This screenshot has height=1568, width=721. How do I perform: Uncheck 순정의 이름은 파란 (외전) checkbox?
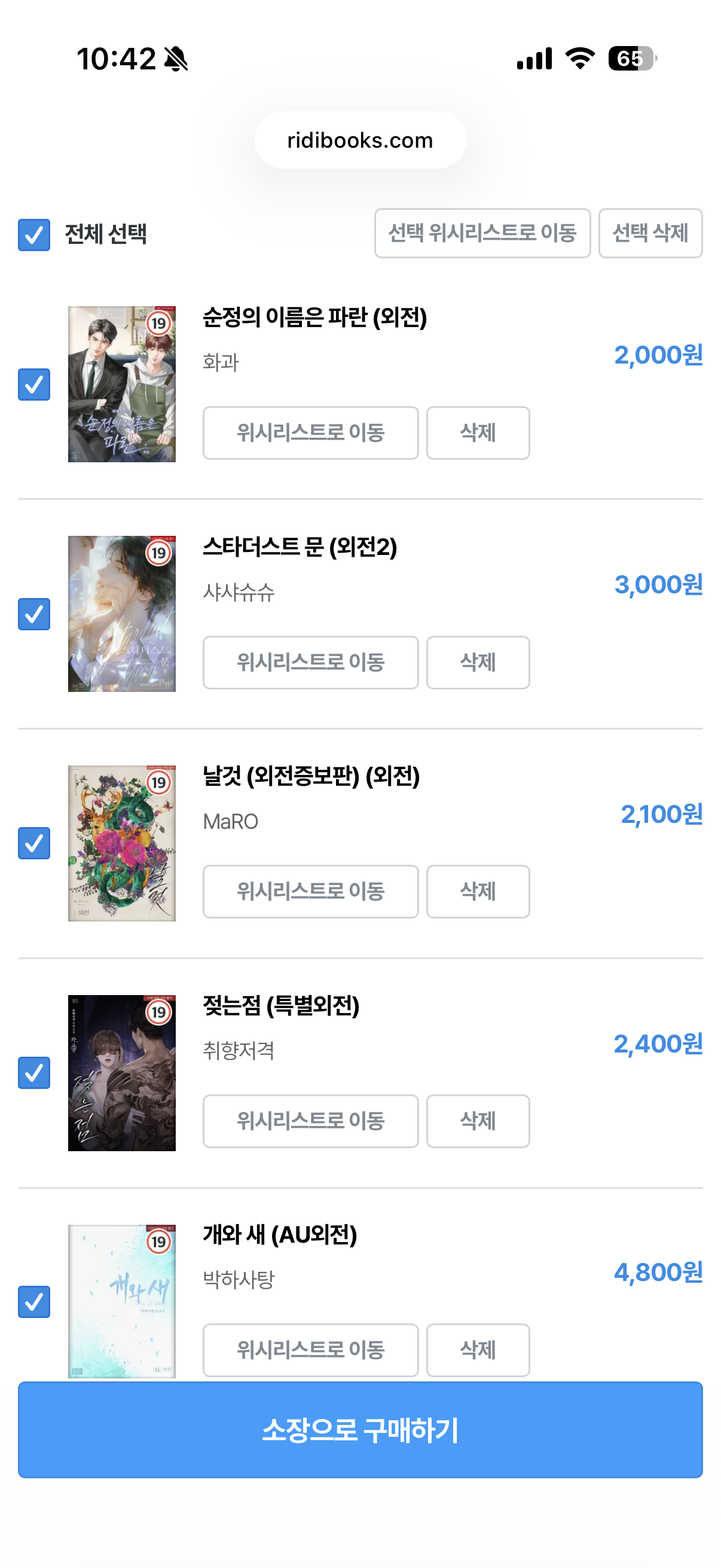(34, 384)
